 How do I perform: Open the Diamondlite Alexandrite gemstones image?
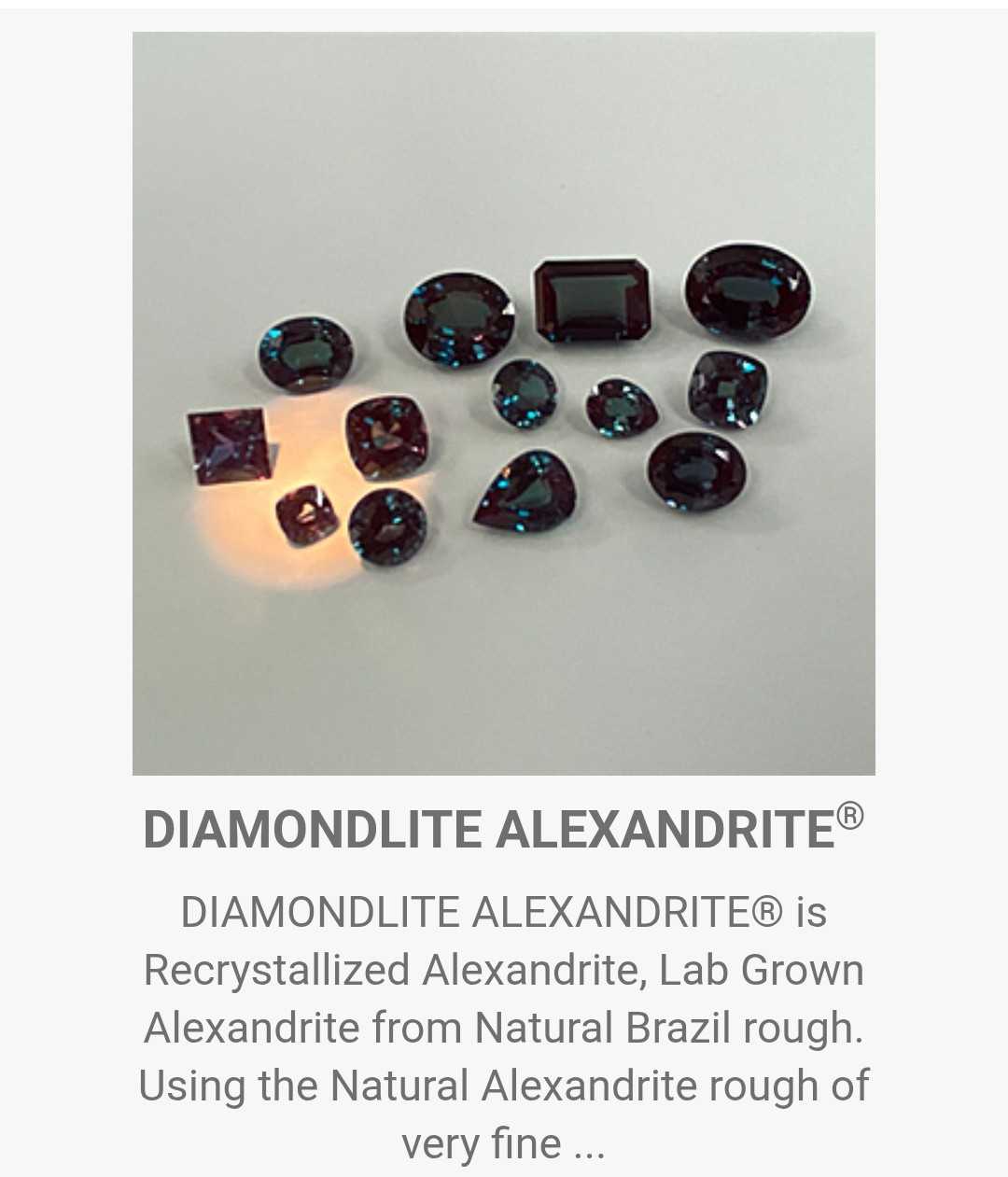[x=504, y=403]
